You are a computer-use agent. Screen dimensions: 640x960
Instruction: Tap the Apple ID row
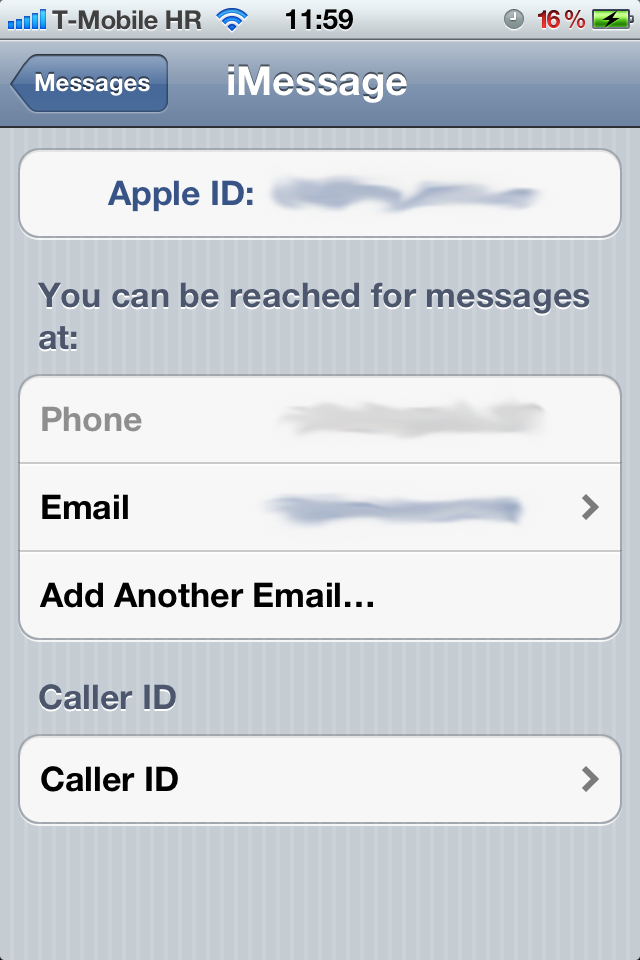coord(320,194)
